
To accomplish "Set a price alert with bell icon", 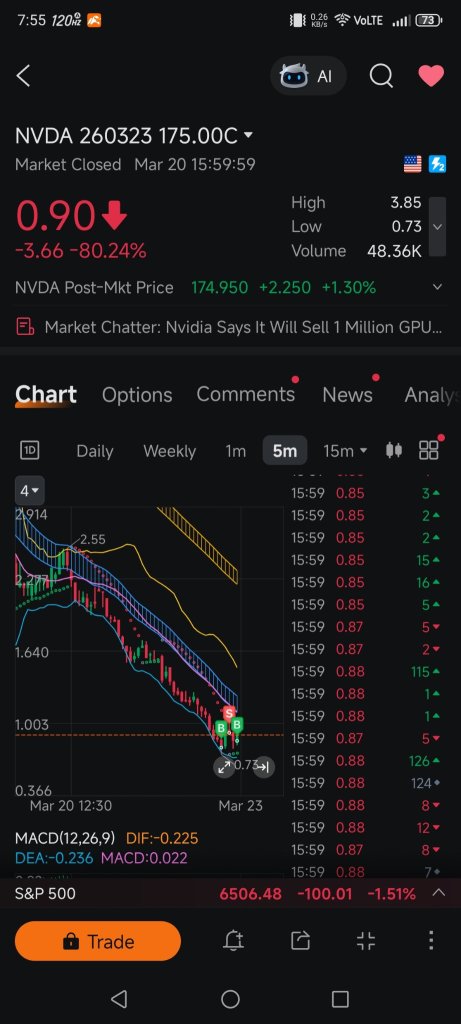I will click(233, 941).
